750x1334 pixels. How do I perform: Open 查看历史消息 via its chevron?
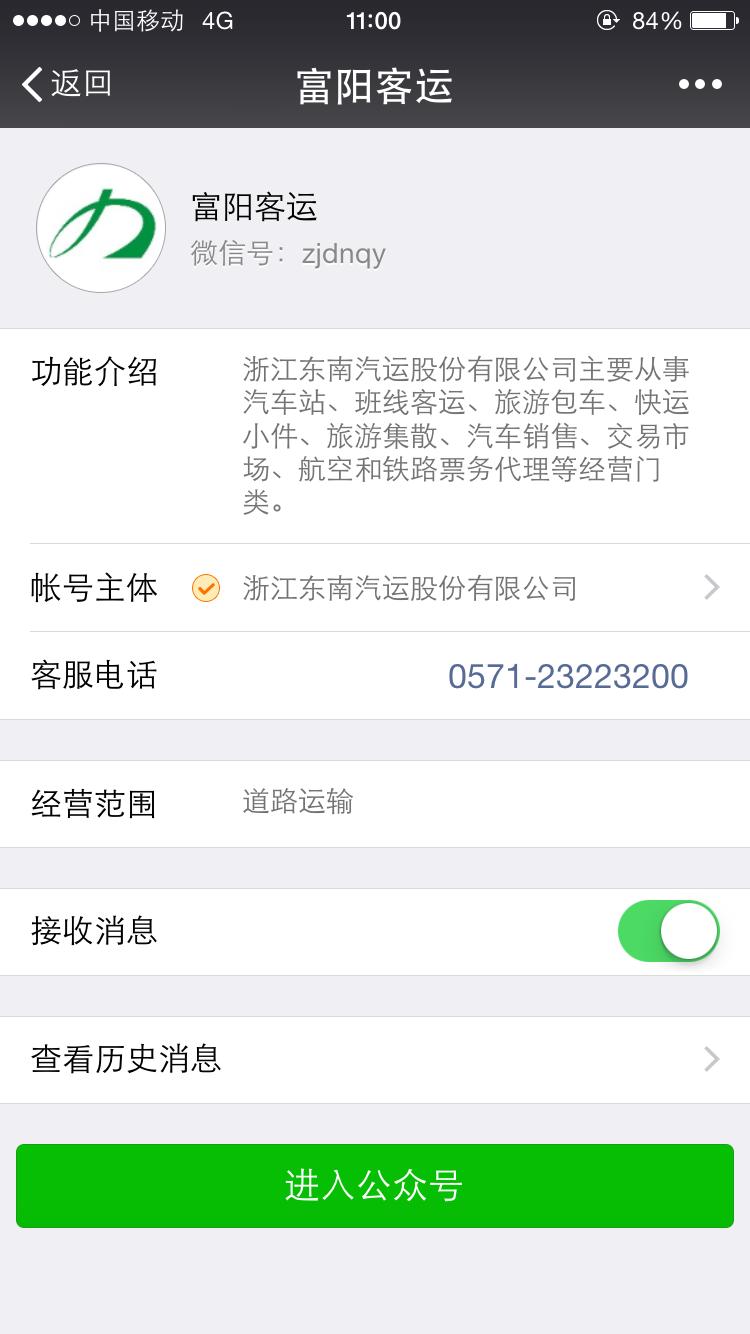710,1059
